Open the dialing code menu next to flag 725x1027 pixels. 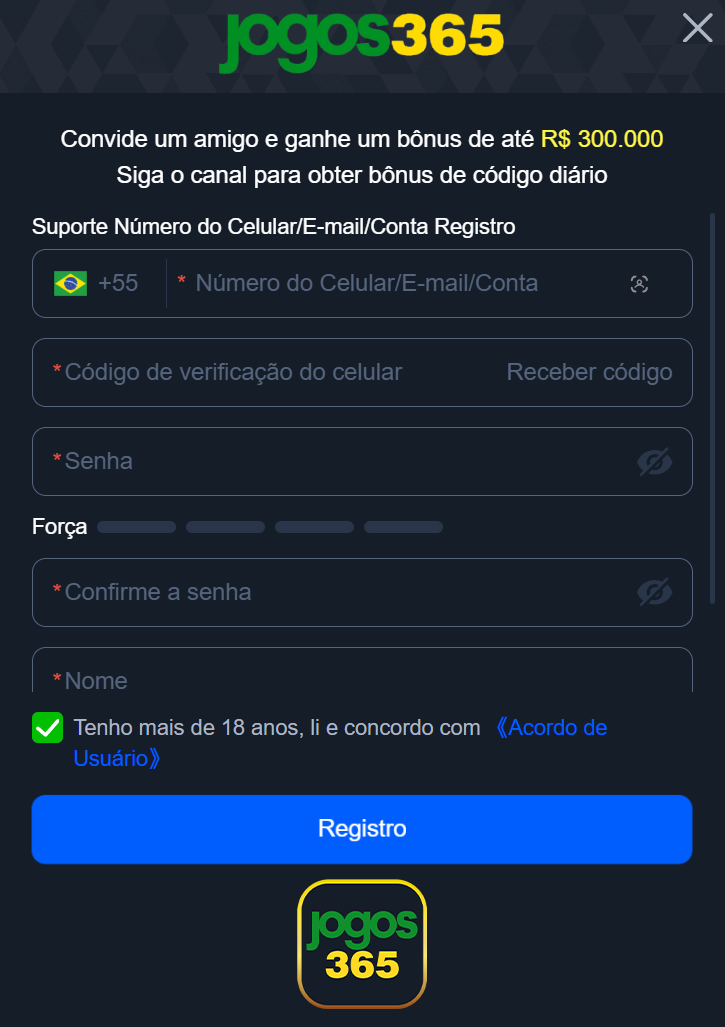[118, 283]
